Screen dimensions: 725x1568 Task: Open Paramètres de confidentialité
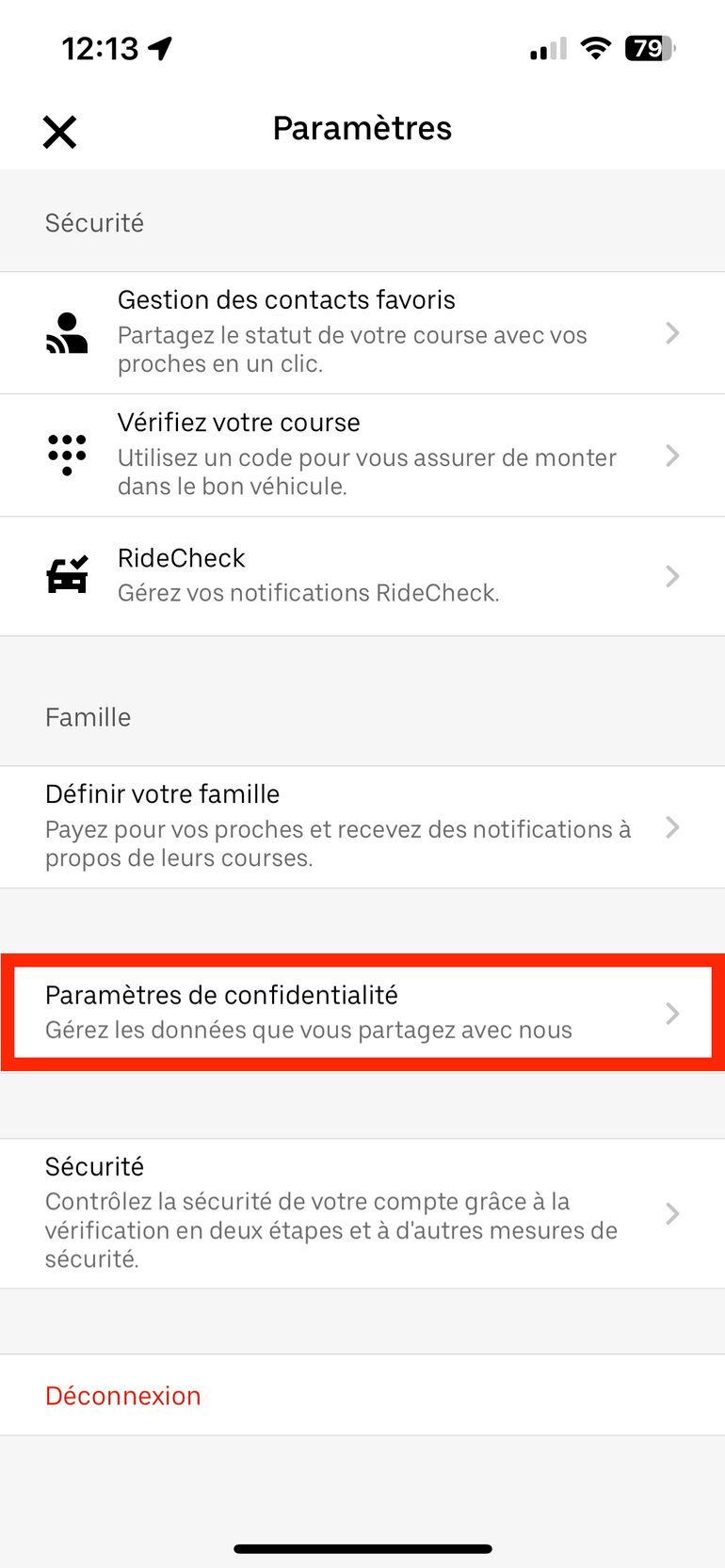click(x=362, y=1013)
